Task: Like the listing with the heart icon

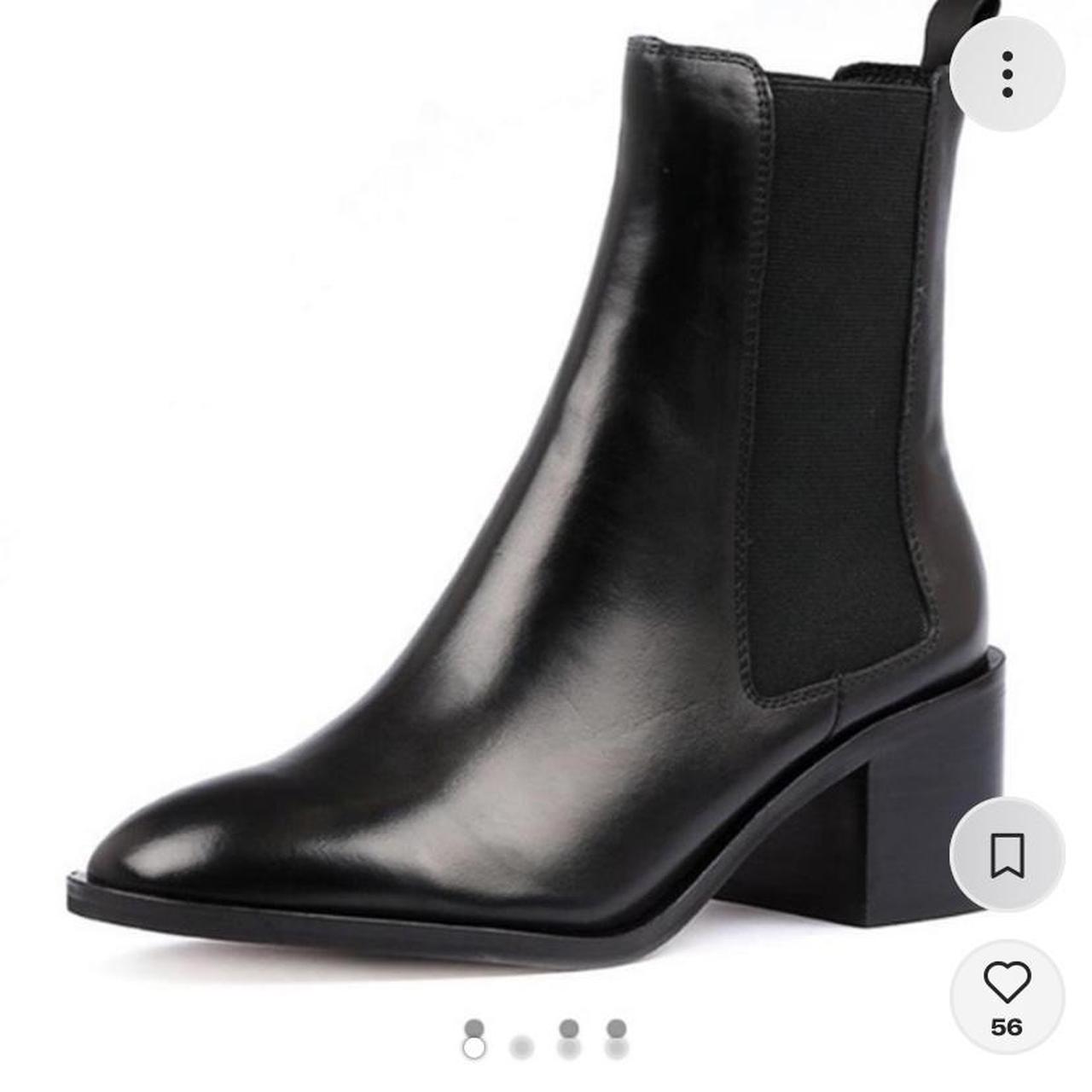Action: click(x=1008, y=984)
